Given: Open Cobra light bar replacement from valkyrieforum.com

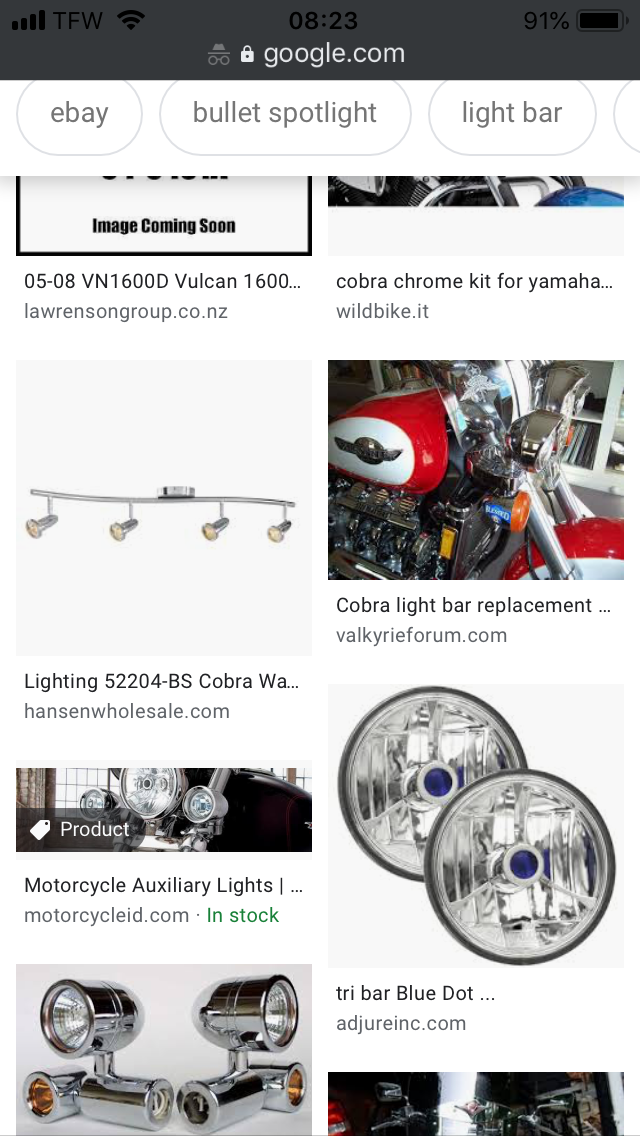Looking at the screenshot, I should coord(475,469).
